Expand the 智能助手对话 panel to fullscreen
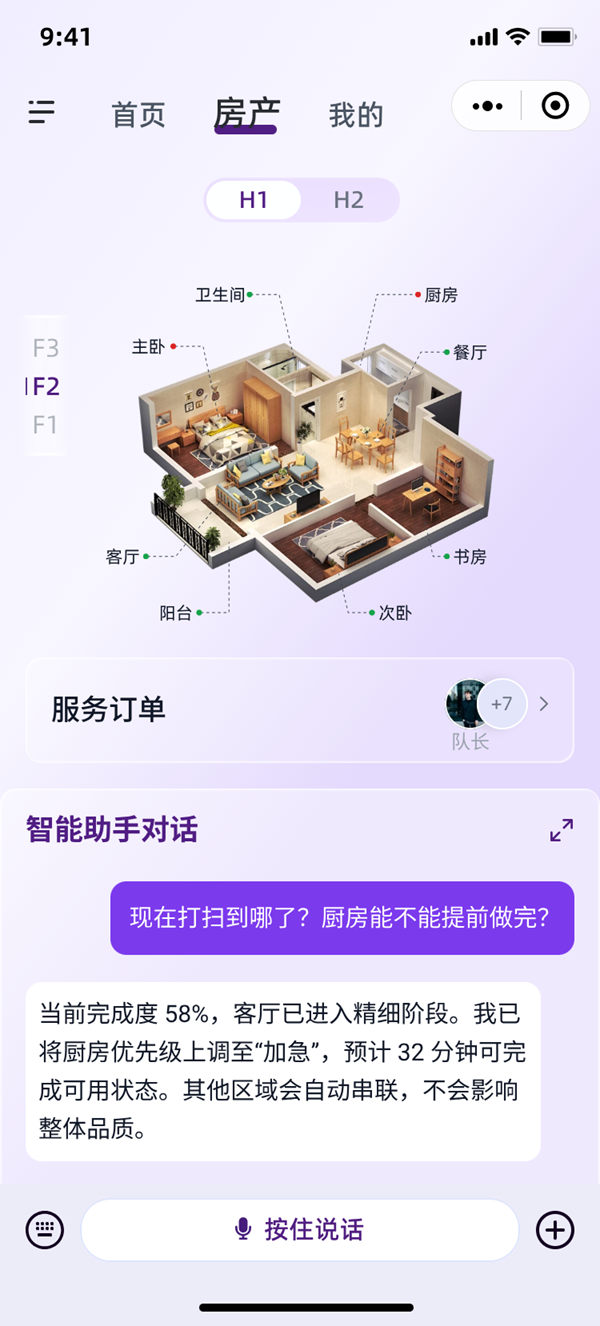Viewport: 600px width, 1326px height. [561, 830]
